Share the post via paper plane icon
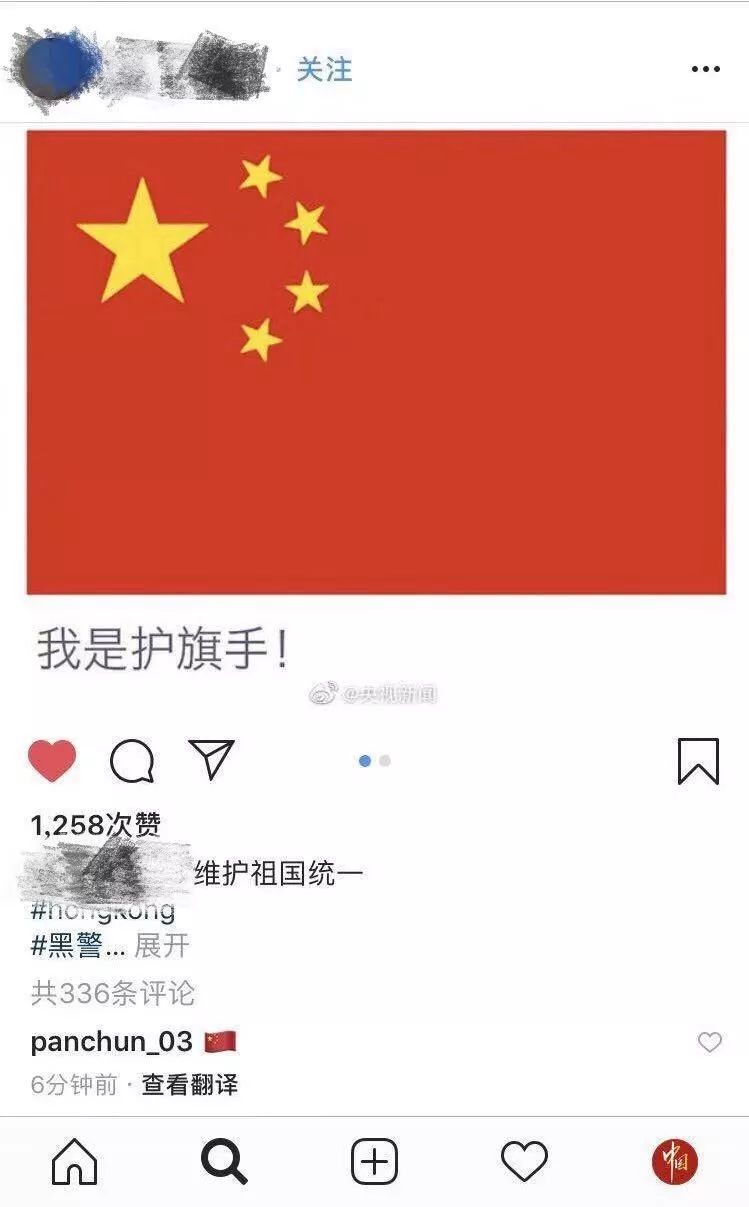 coord(212,760)
